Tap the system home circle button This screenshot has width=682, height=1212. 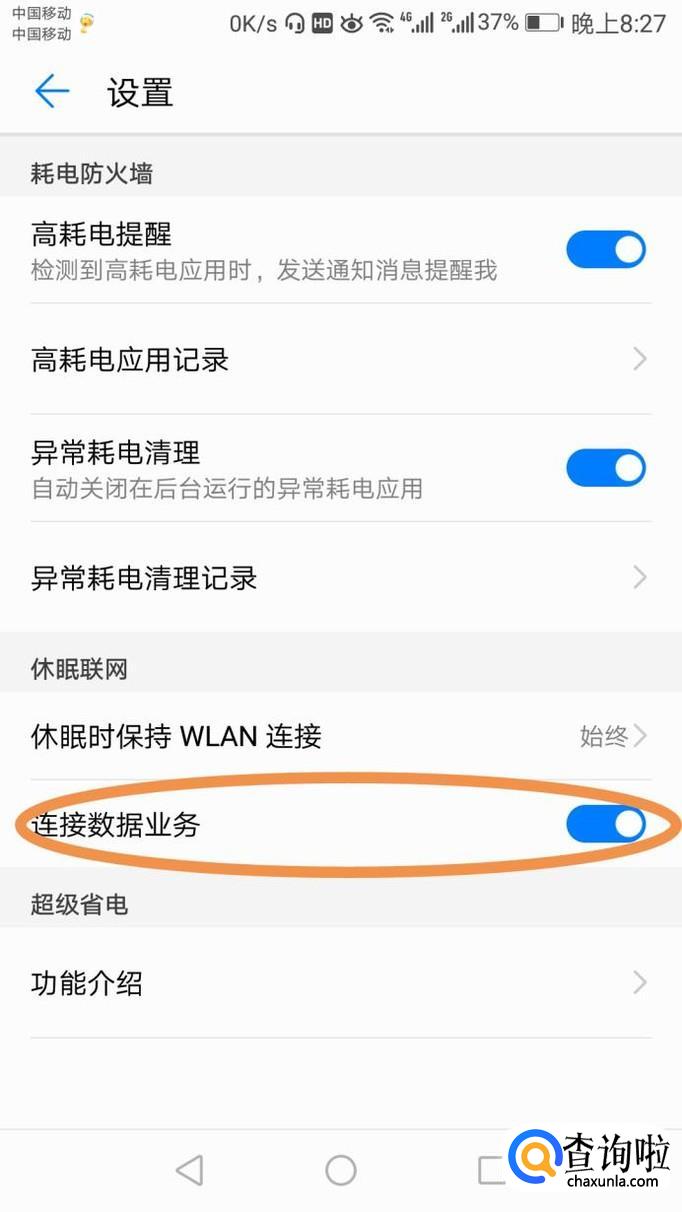(x=341, y=1170)
